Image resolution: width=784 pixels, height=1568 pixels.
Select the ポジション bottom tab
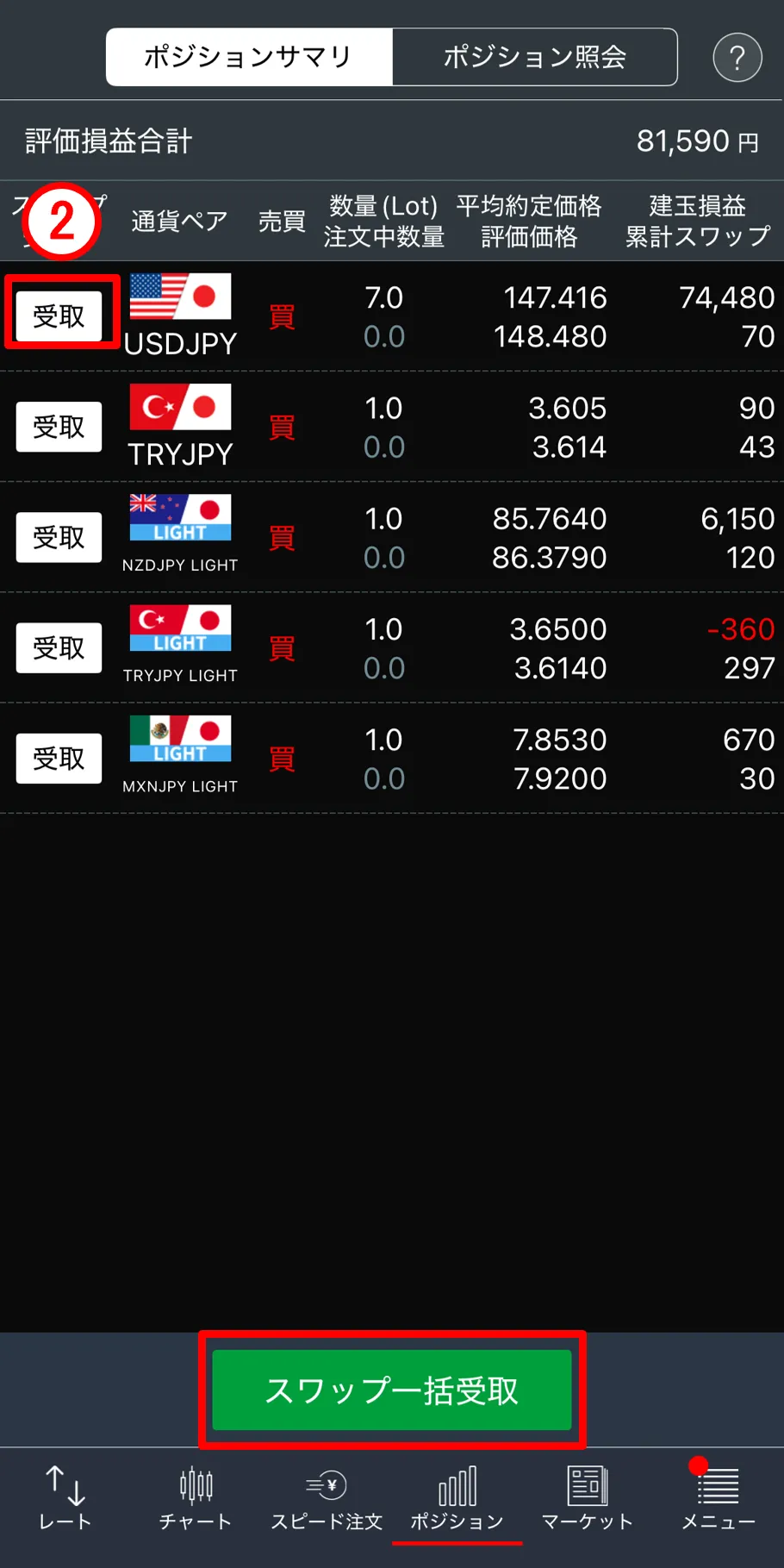point(457,1498)
